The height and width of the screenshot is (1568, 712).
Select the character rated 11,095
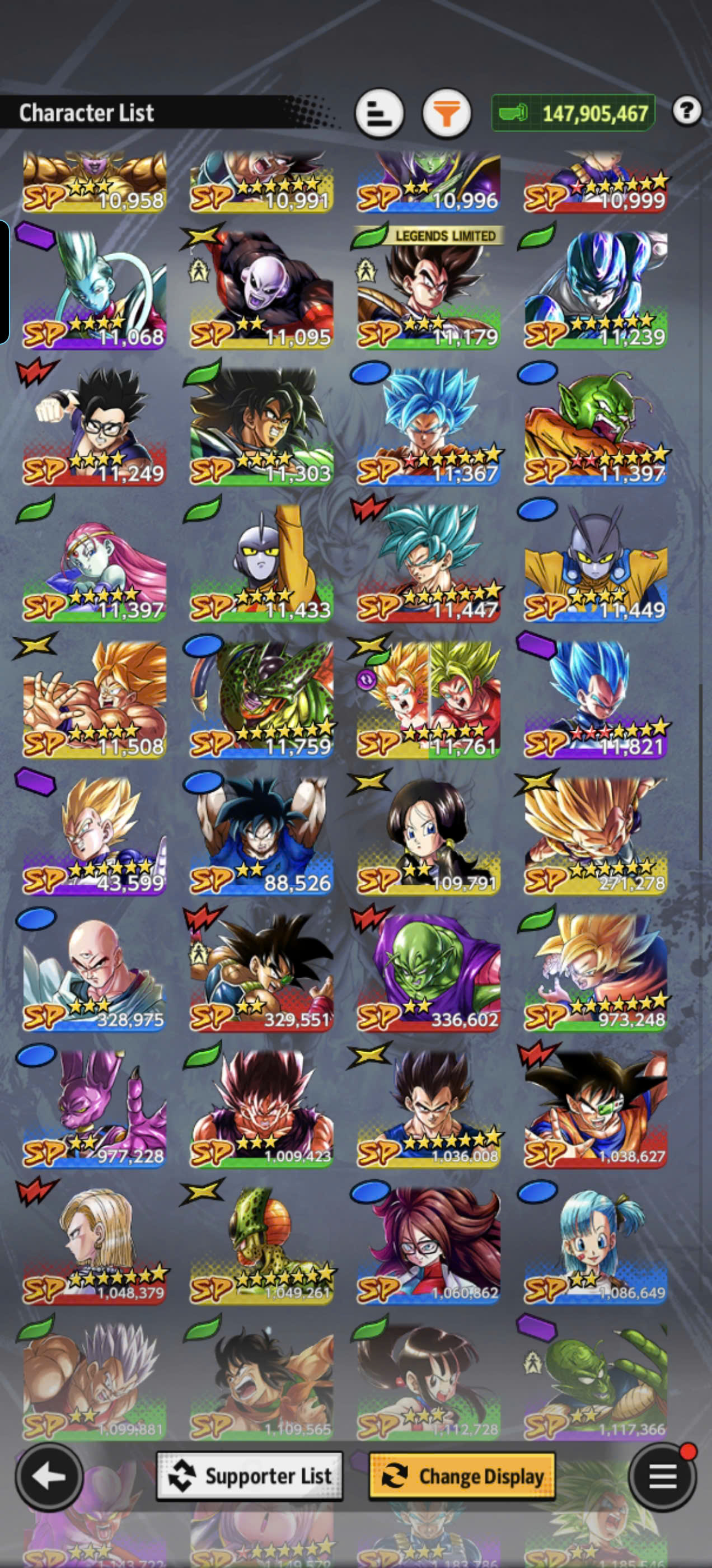pyautogui.click(x=261, y=287)
